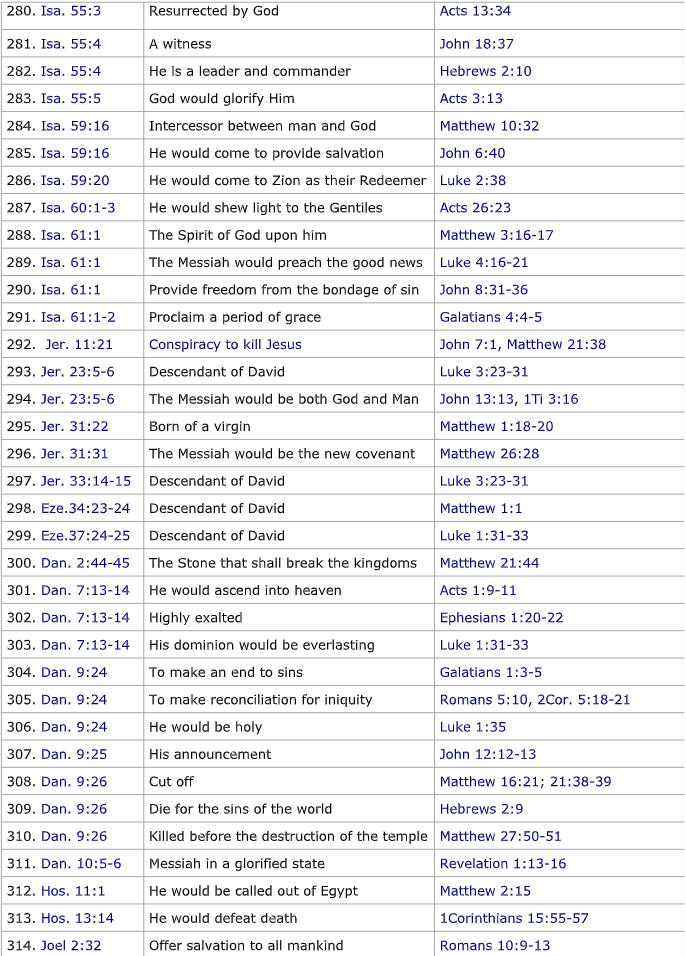Screen dimensions: 686x956
Task: Open the Ephesians 1:20-22 link
Action: [x=501, y=618]
